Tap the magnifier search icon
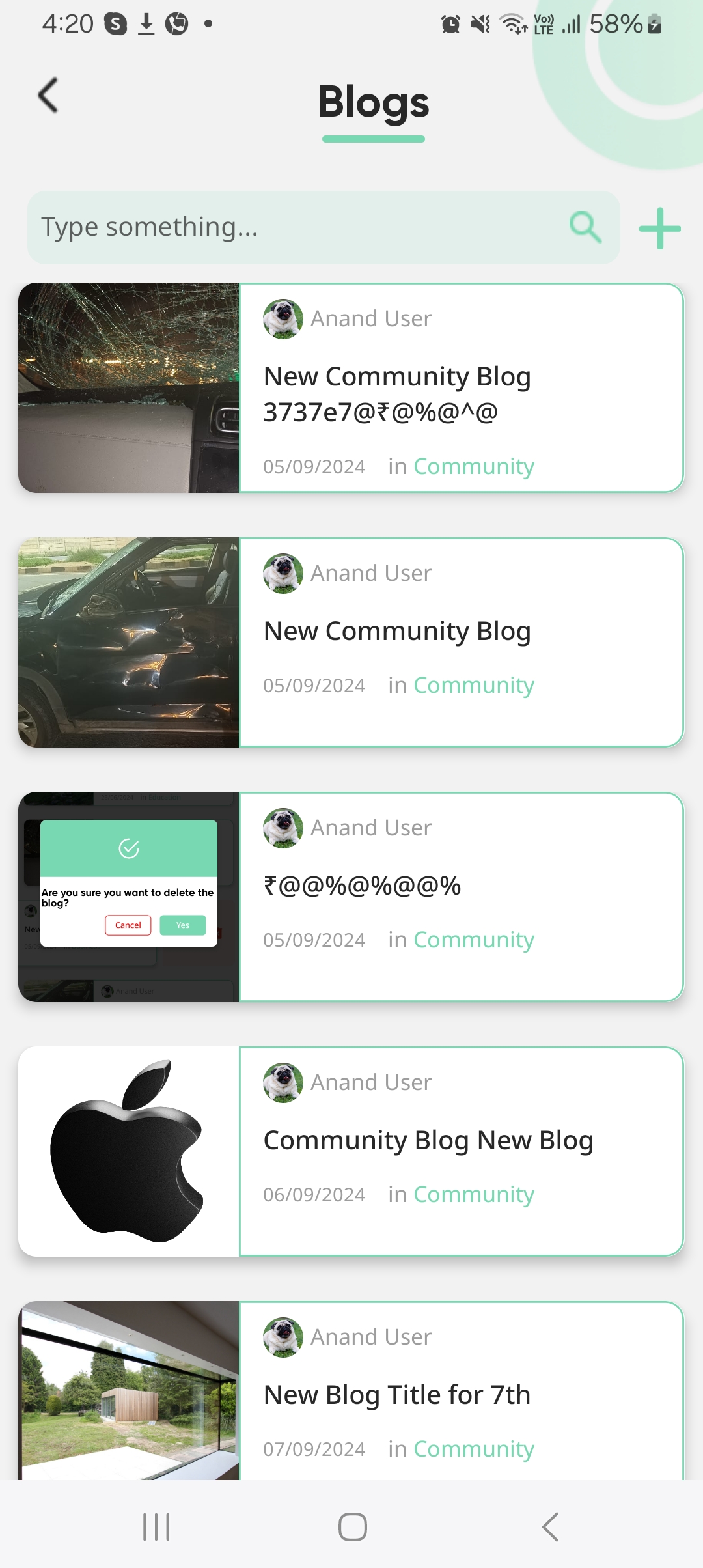Image resolution: width=703 pixels, height=1568 pixels. (x=585, y=227)
